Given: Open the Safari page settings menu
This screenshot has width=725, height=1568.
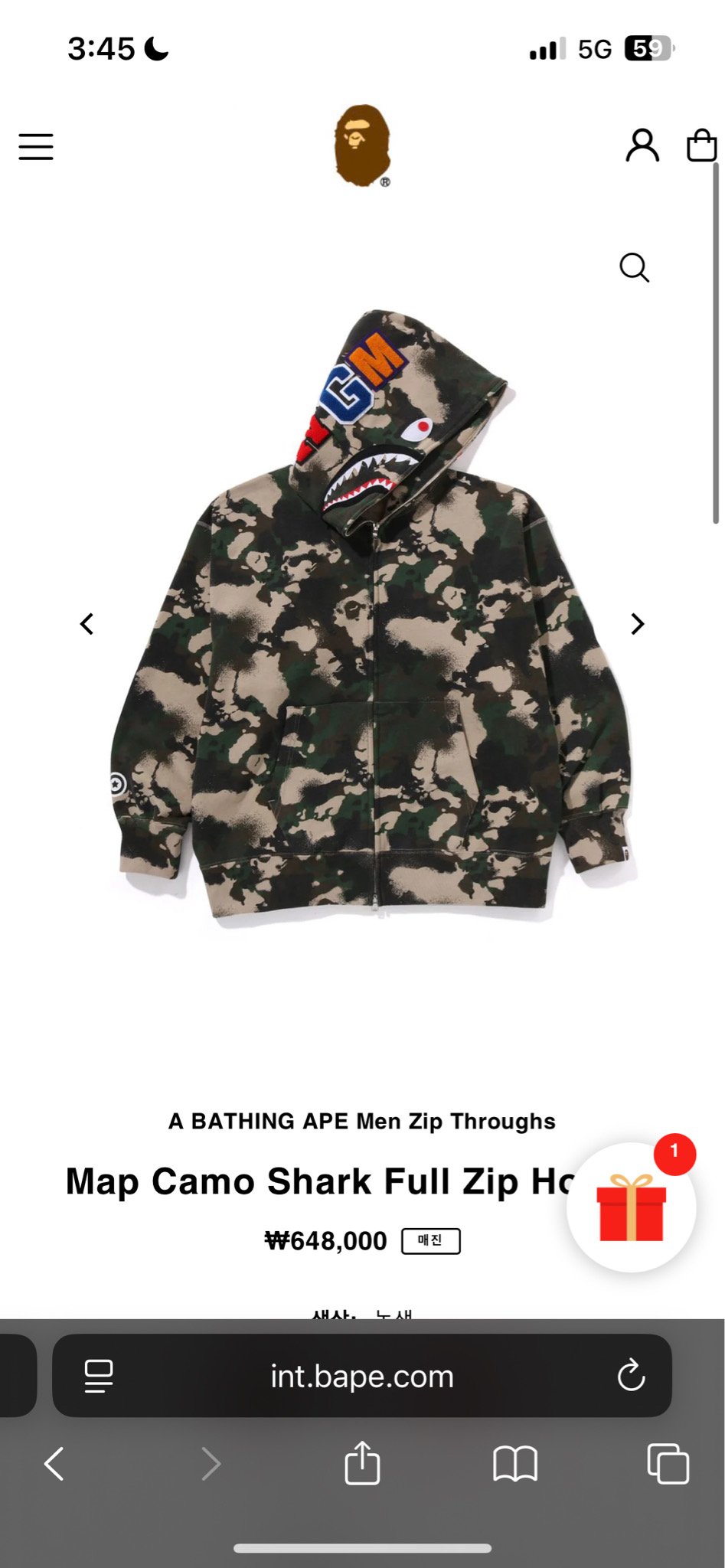Looking at the screenshot, I should click(x=99, y=1376).
